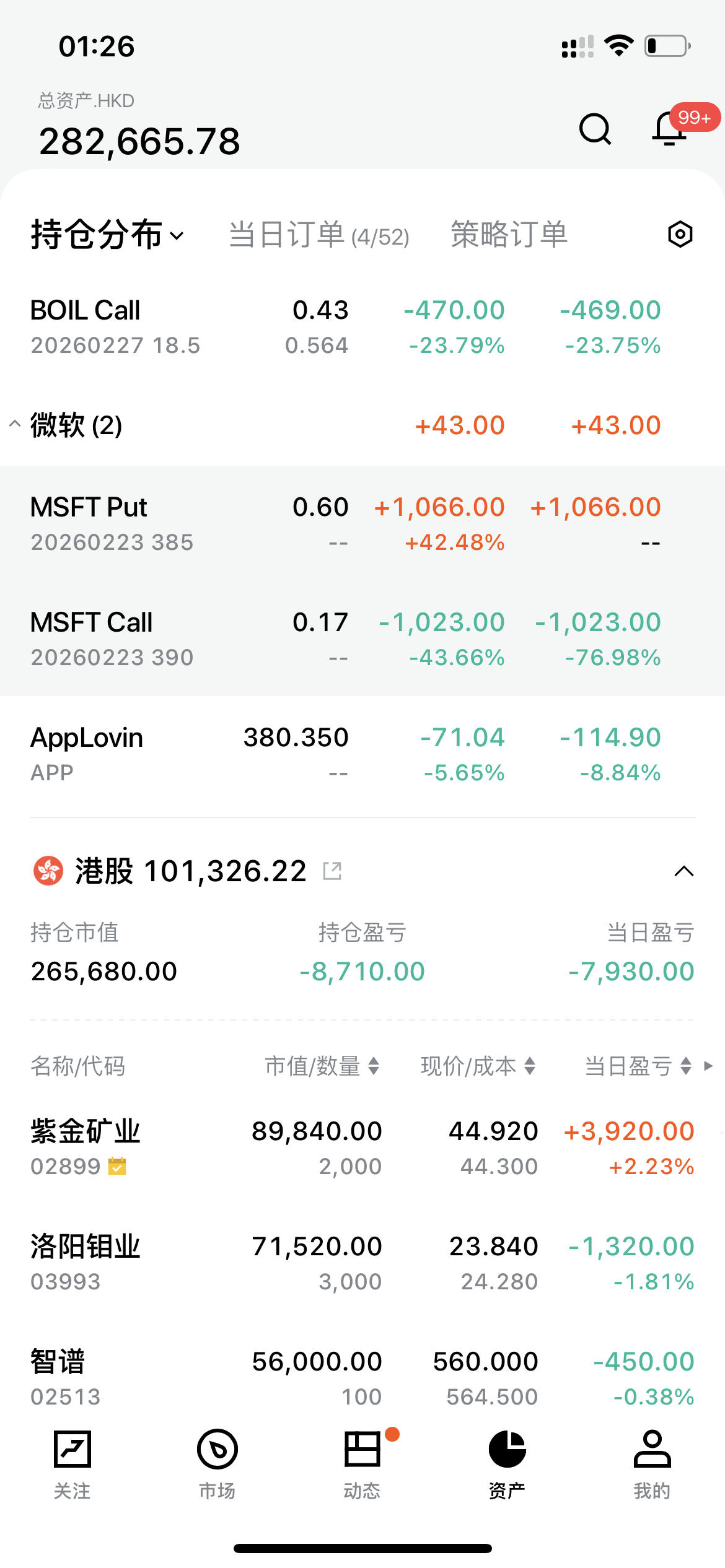Open the MSFT Call position

186,639
